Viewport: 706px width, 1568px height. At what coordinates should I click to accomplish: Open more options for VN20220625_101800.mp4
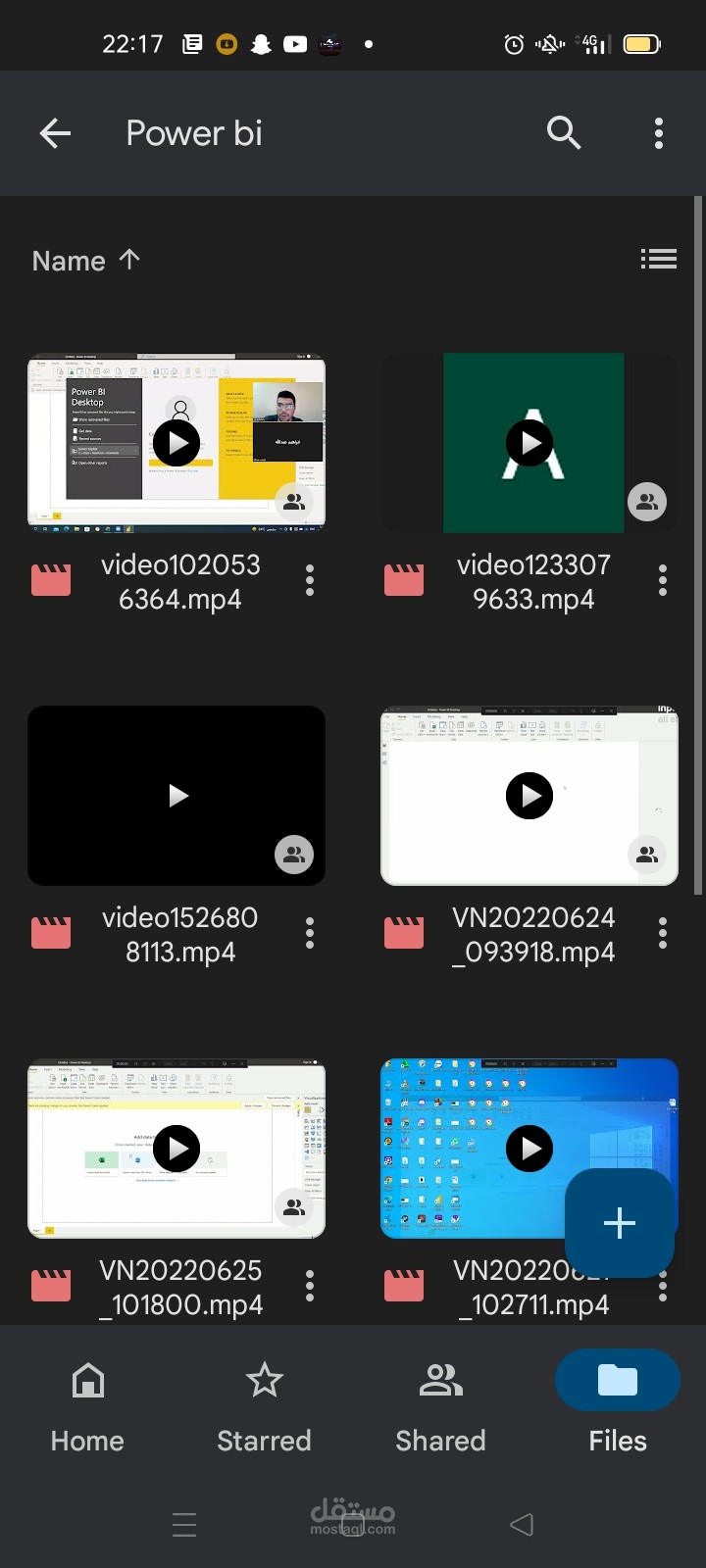click(310, 1286)
